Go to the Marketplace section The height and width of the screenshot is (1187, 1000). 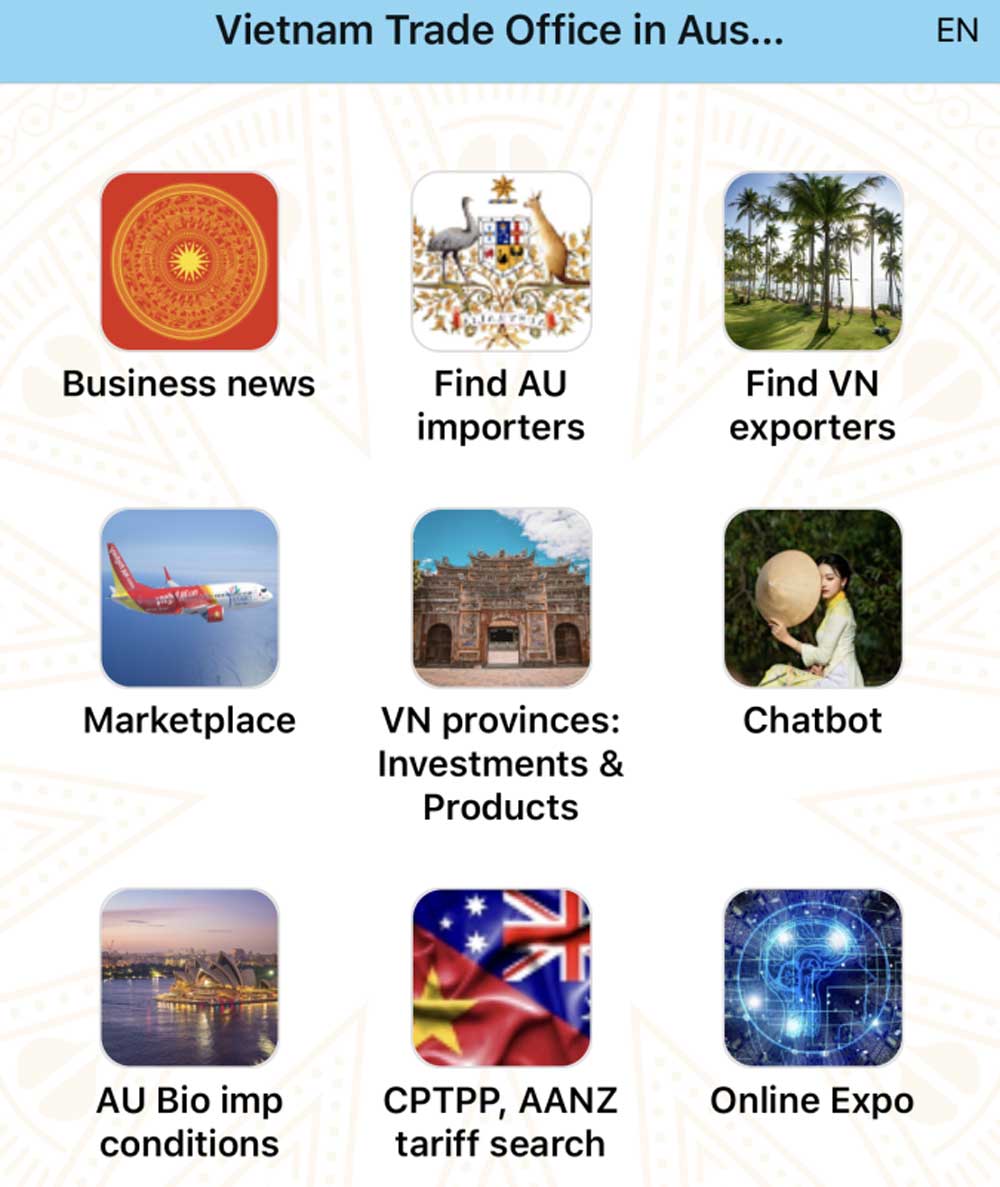(x=189, y=598)
